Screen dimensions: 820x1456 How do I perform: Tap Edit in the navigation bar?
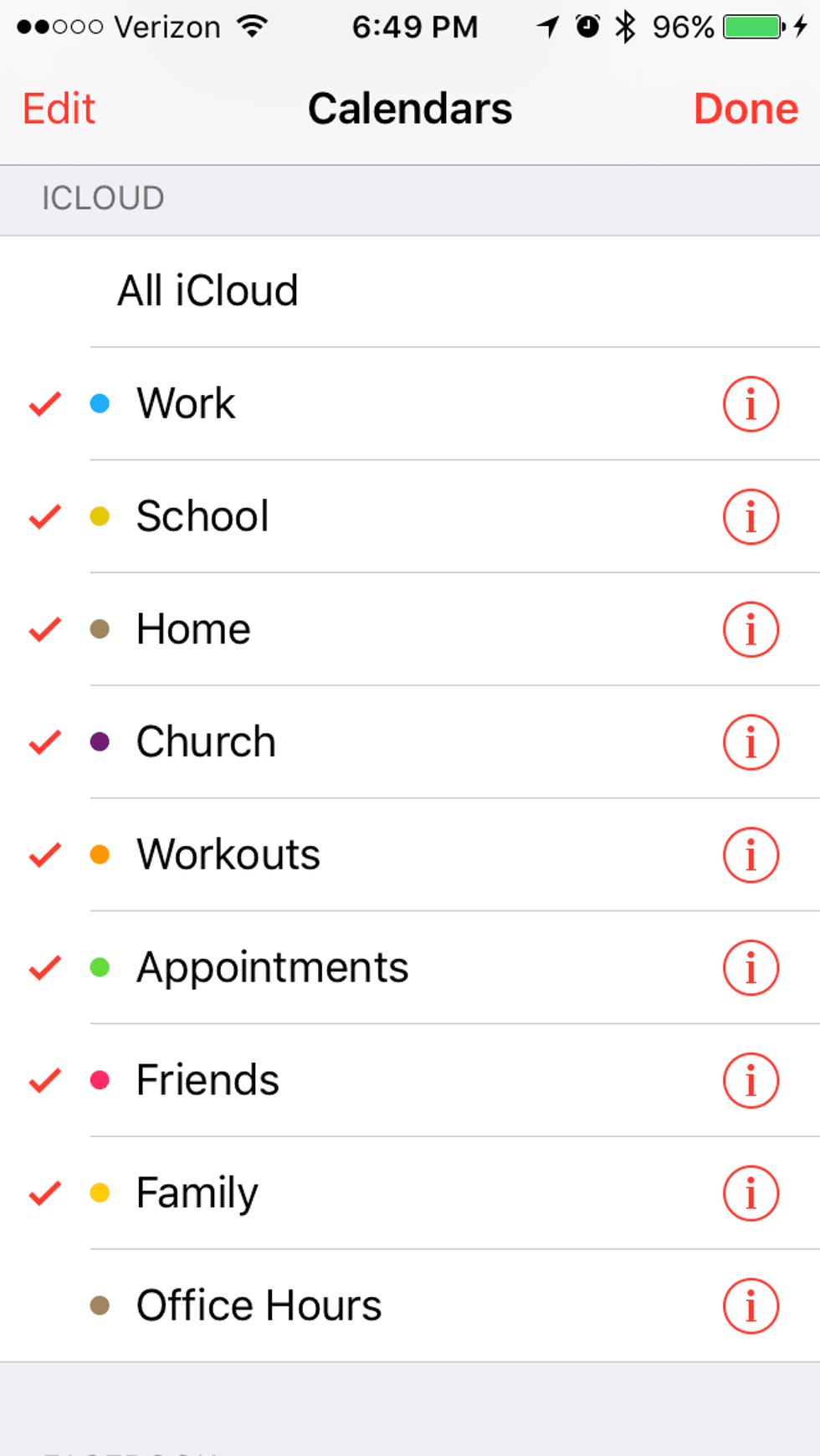pyautogui.click(x=59, y=109)
